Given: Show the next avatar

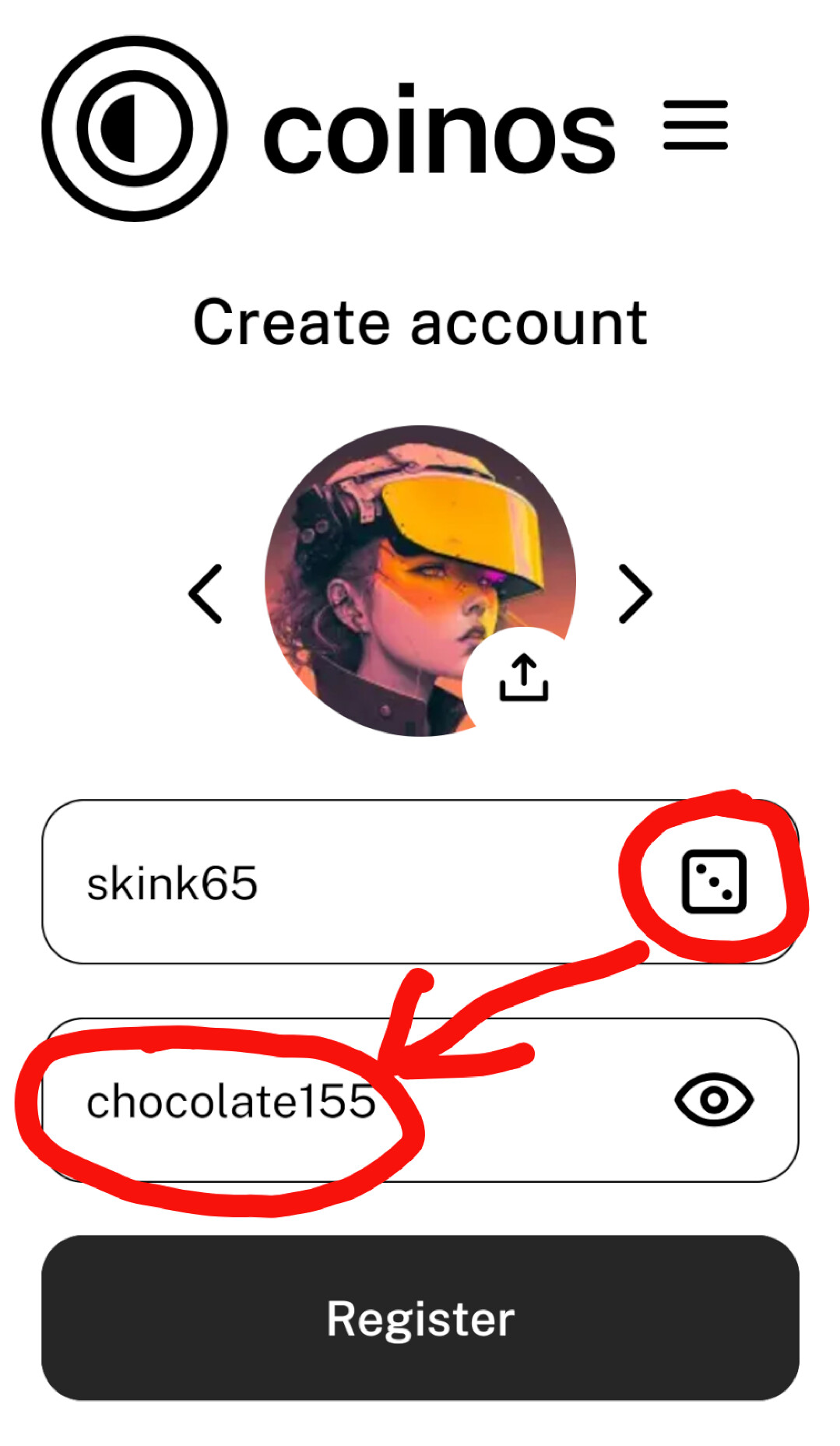Looking at the screenshot, I should click(635, 594).
